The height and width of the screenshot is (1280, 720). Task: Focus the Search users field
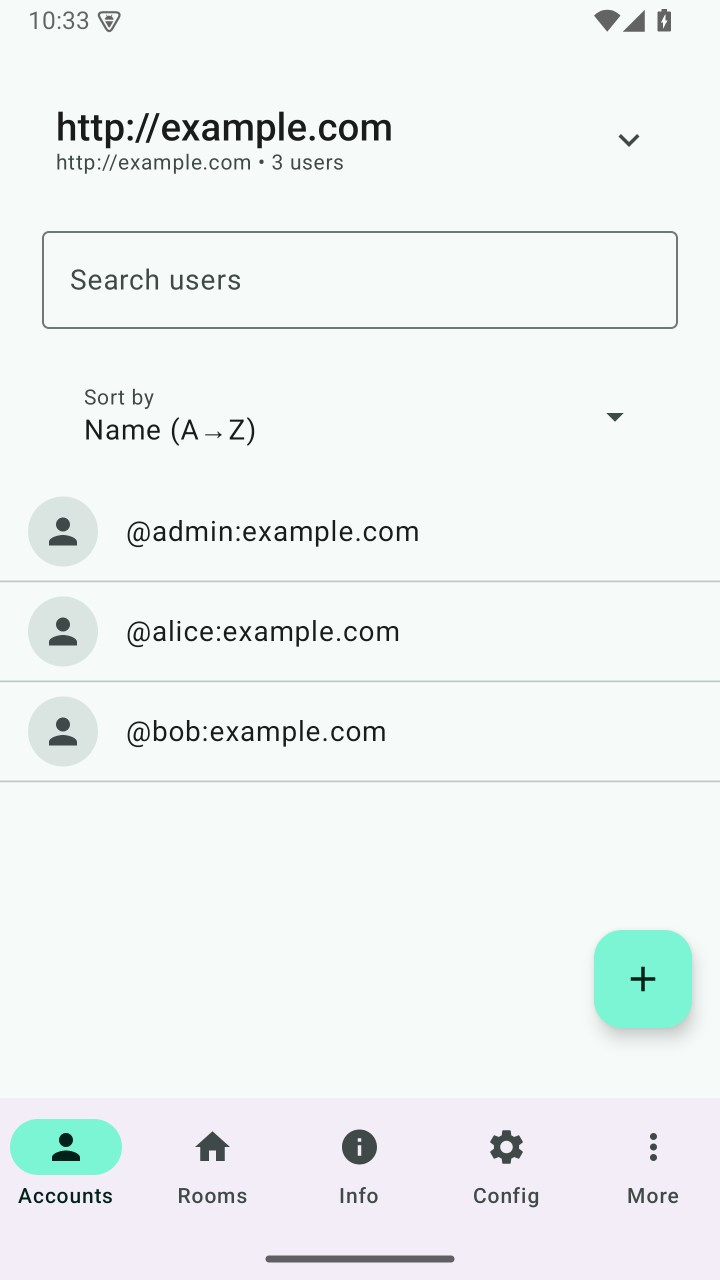(360, 280)
